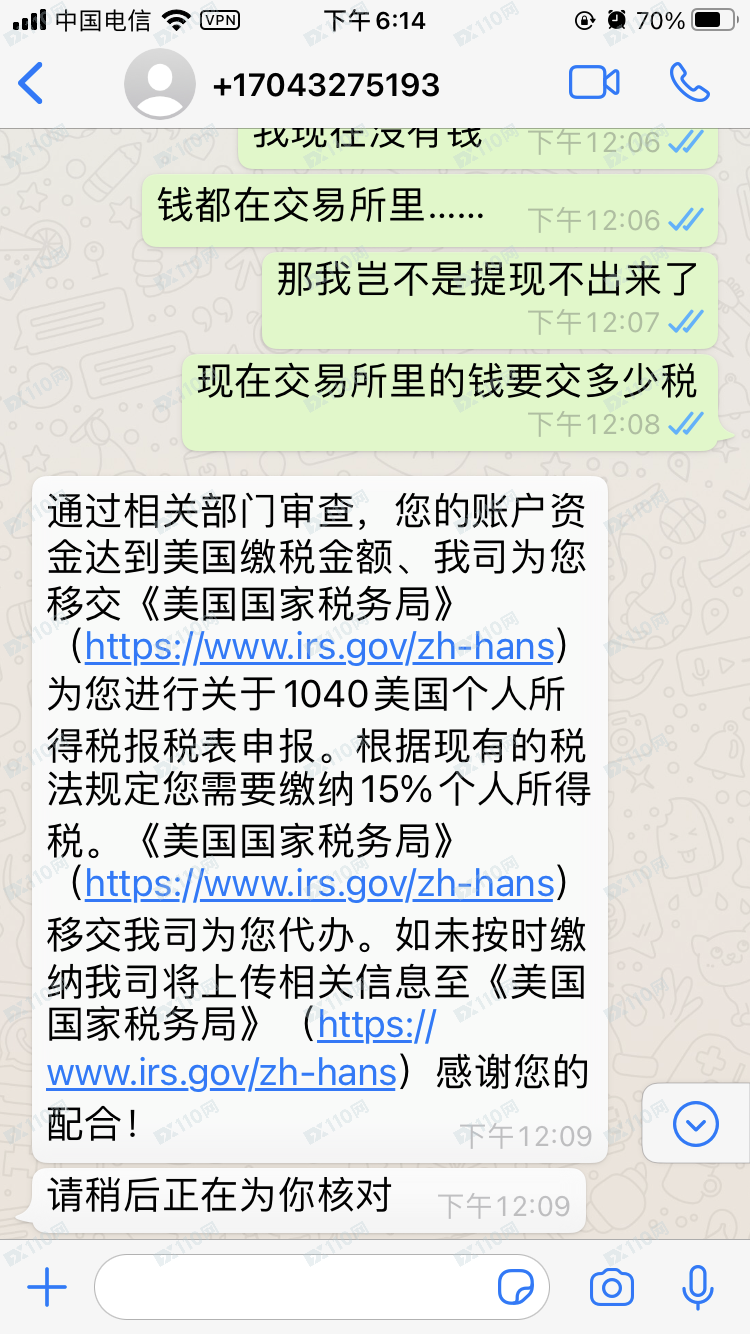Viewport: 750px width, 1334px height.
Task: Open the sticker picker
Action: pyautogui.click(x=515, y=1288)
